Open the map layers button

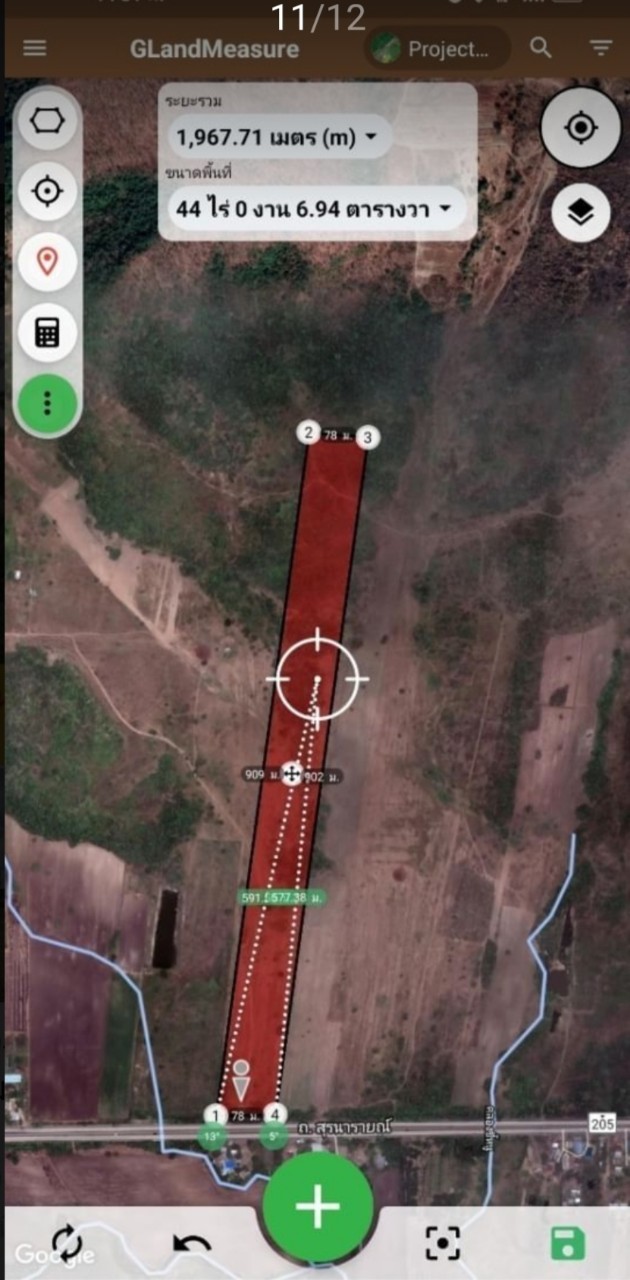[x=581, y=212]
